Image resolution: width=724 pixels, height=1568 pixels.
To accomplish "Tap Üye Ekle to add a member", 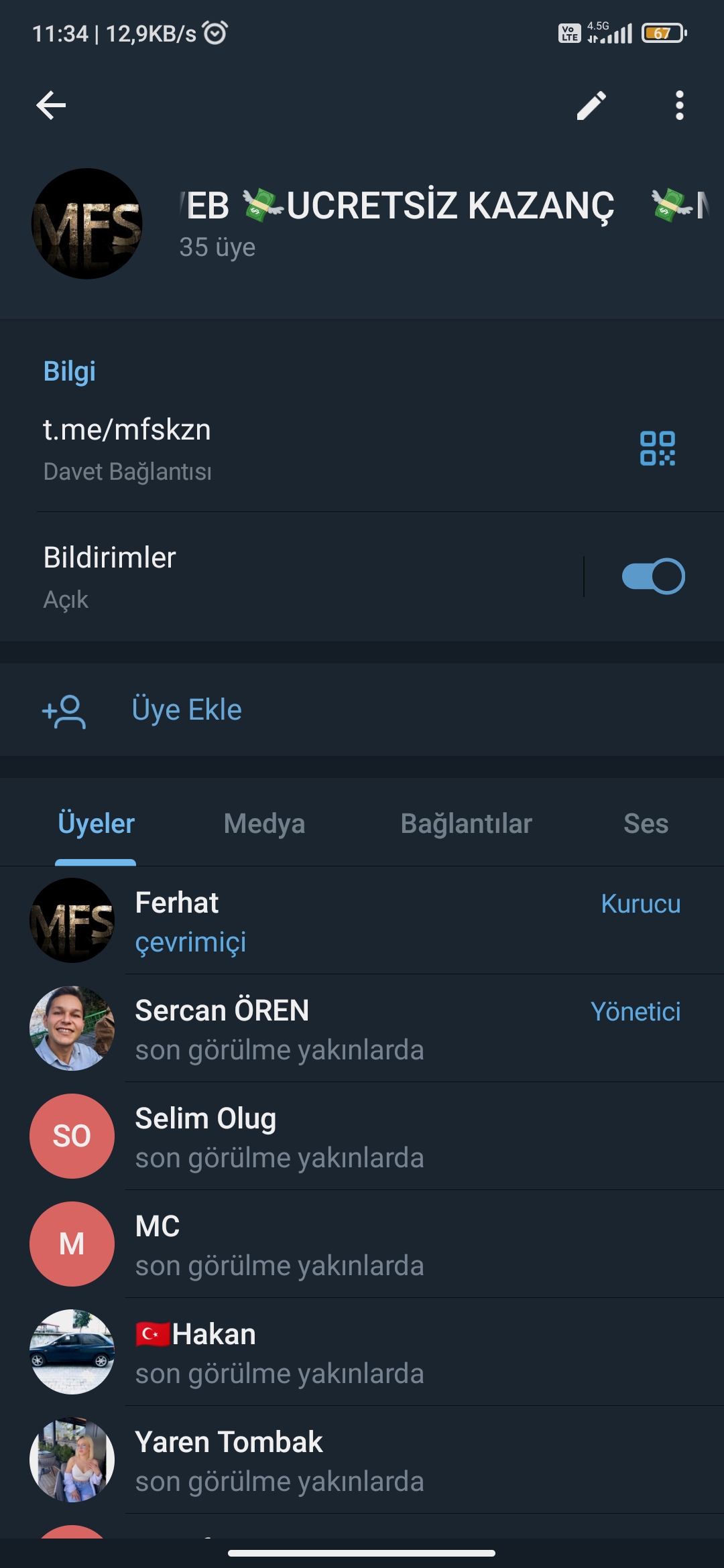I will point(187,710).
